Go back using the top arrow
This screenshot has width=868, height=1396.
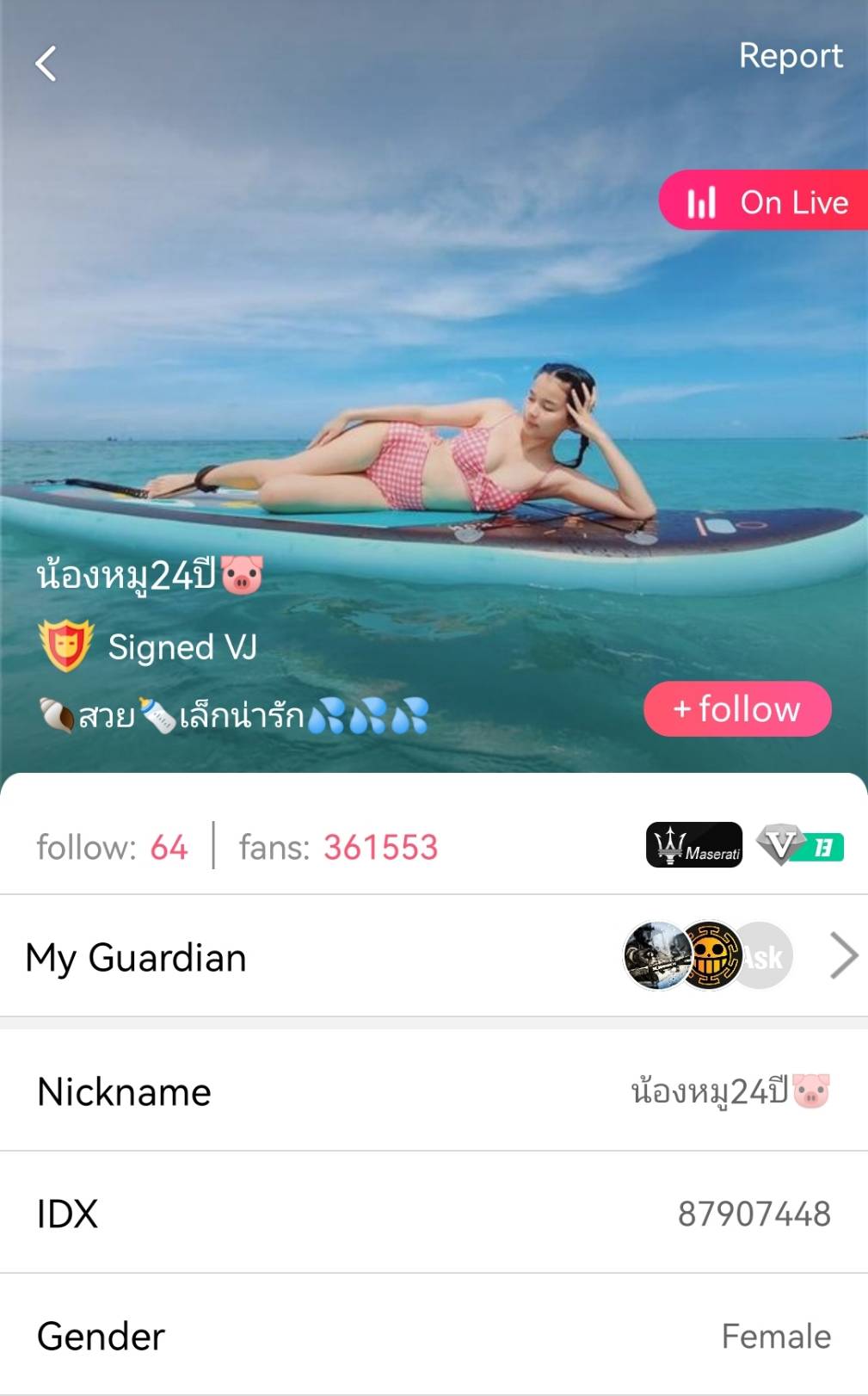pos(46,64)
